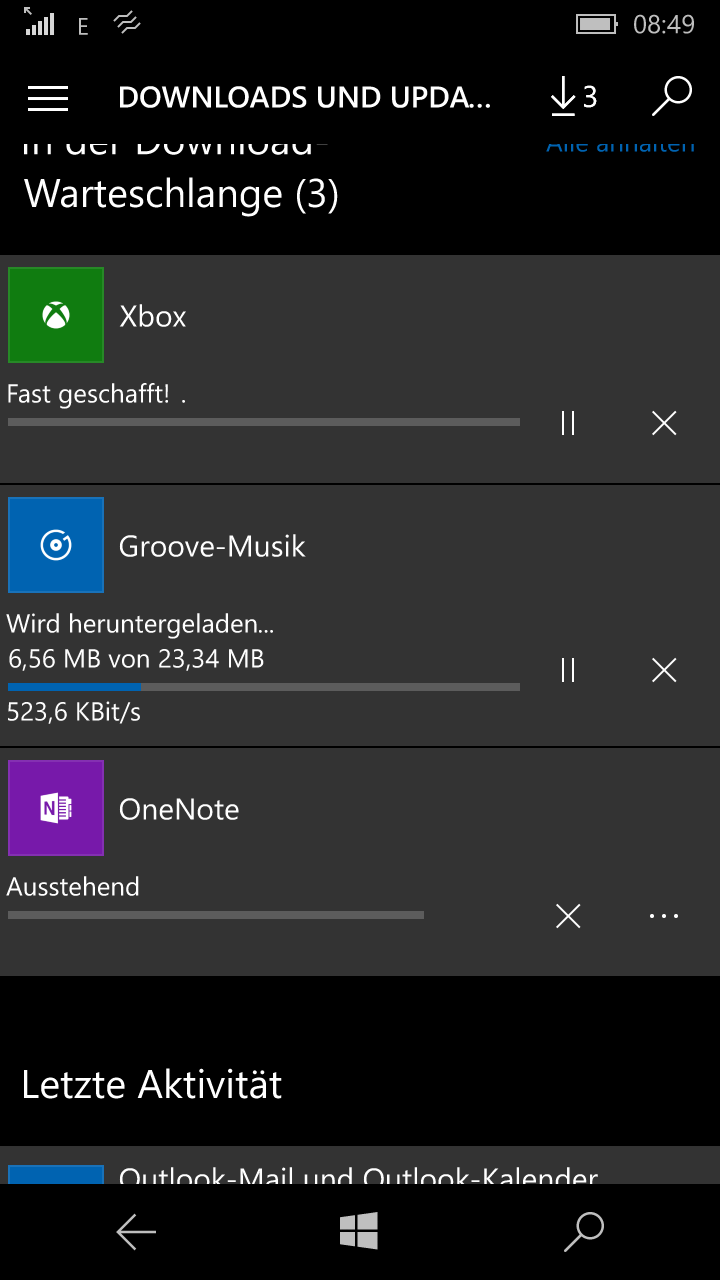Go back with the system back arrow
Screen dimensions: 720x1280
pos(136,1232)
